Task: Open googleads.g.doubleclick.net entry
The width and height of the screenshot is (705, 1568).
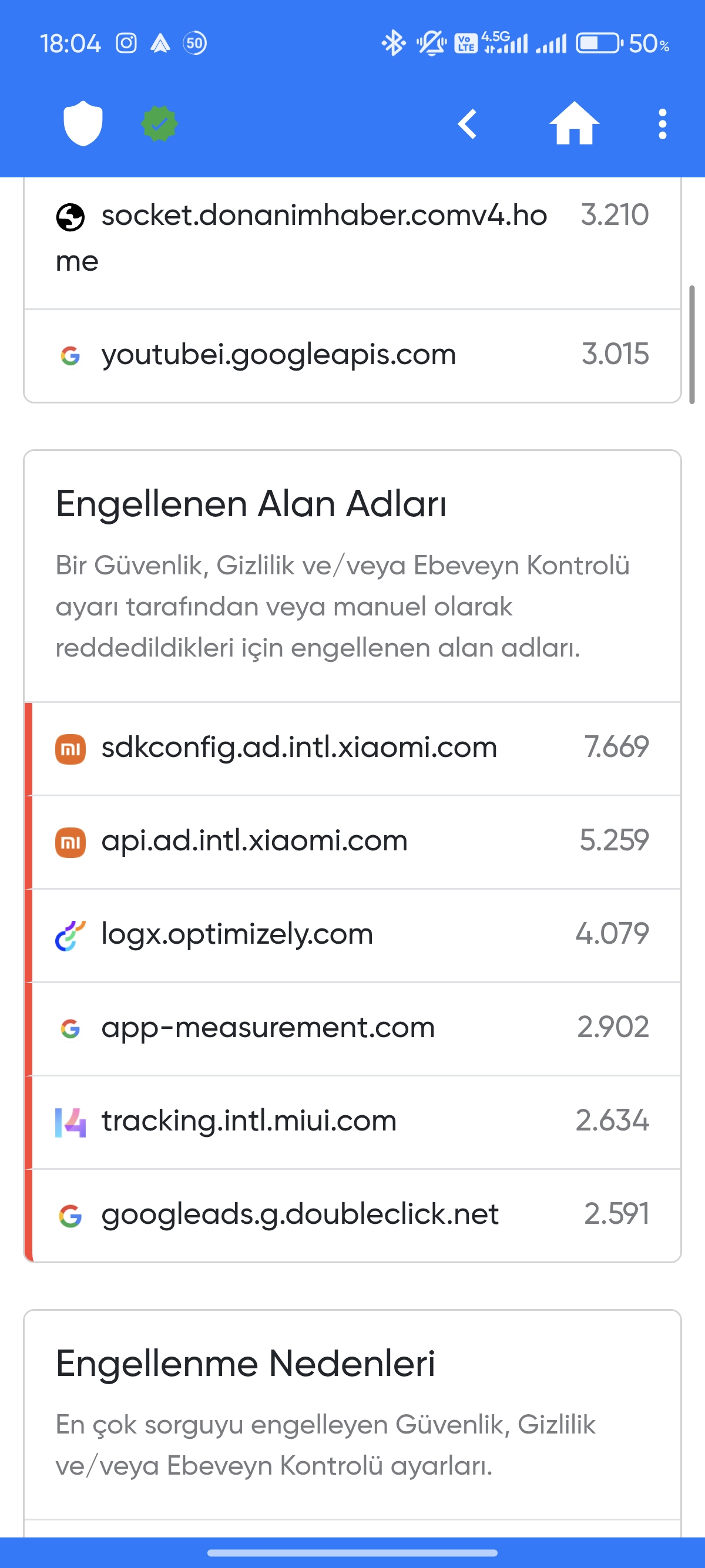Action: (x=352, y=1215)
